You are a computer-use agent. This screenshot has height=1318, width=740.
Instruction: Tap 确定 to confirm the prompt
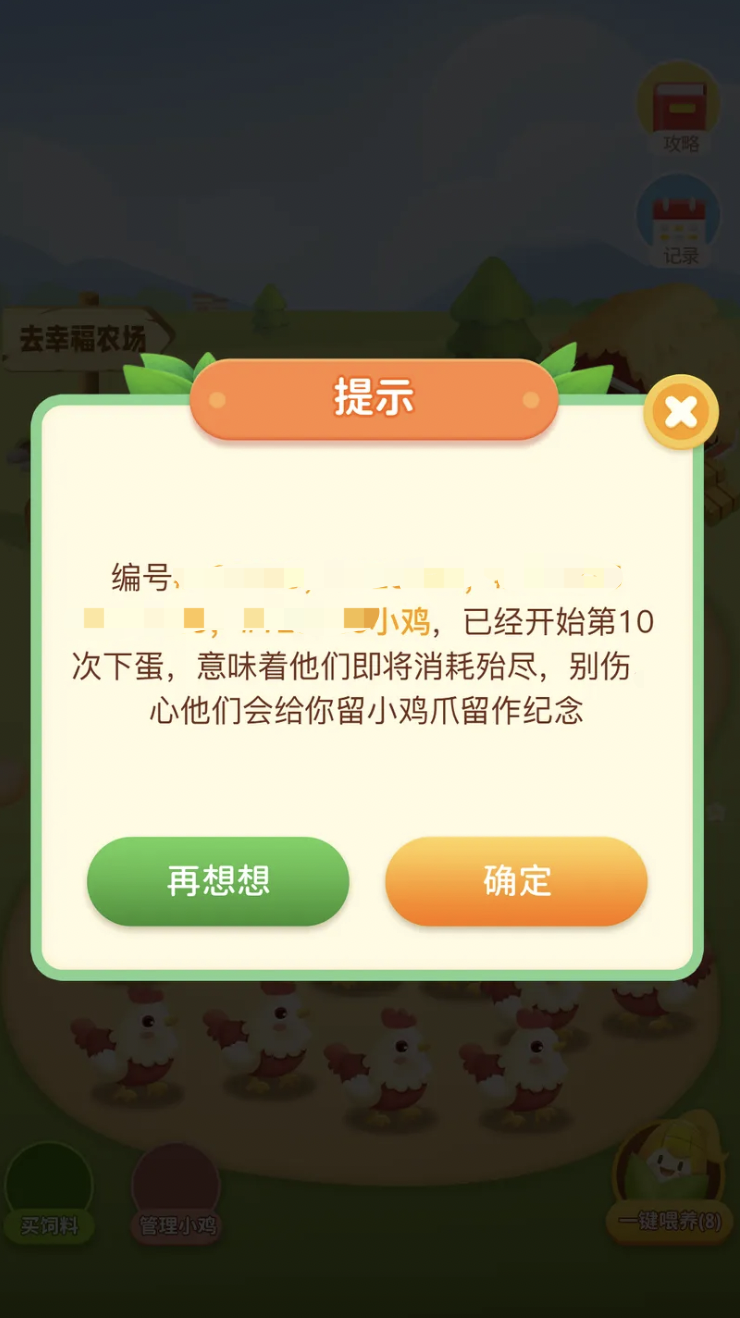coord(516,881)
